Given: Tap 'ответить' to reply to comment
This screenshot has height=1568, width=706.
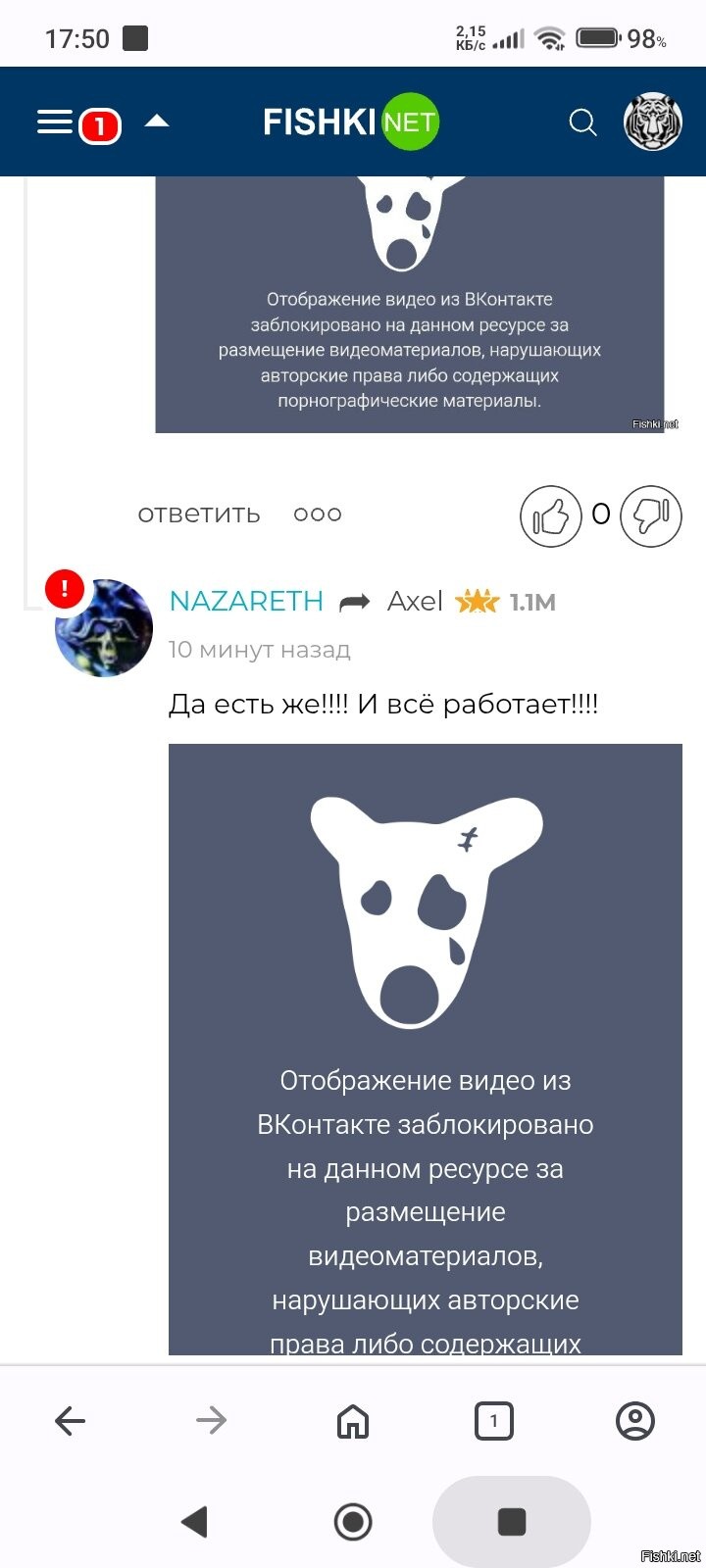Looking at the screenshot, I should coord(199,514).
